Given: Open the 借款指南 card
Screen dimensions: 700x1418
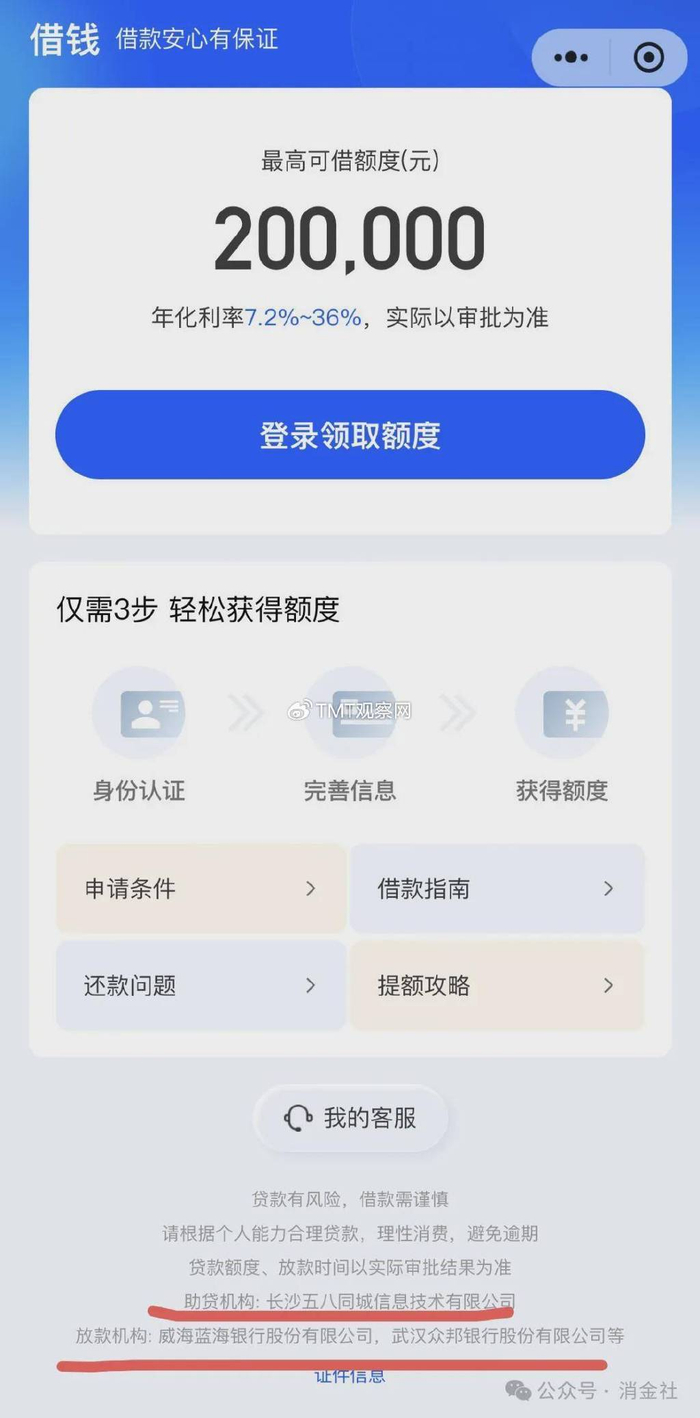Looking at the screenshot, I should (497, 888).
